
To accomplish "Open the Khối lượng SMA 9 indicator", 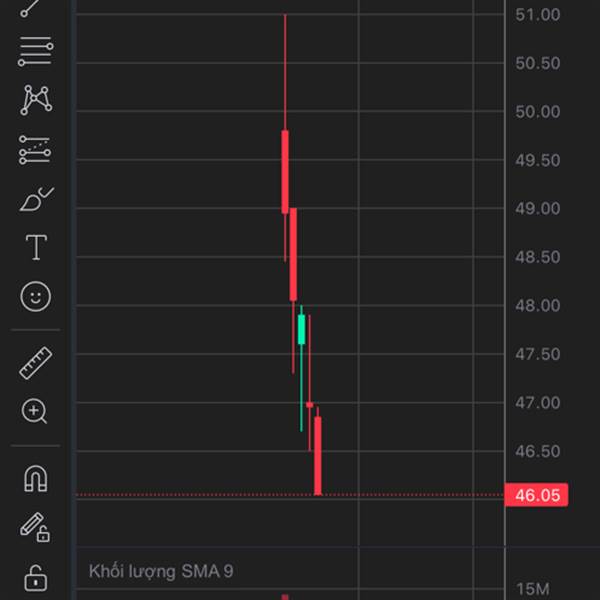I will (161, 571).
